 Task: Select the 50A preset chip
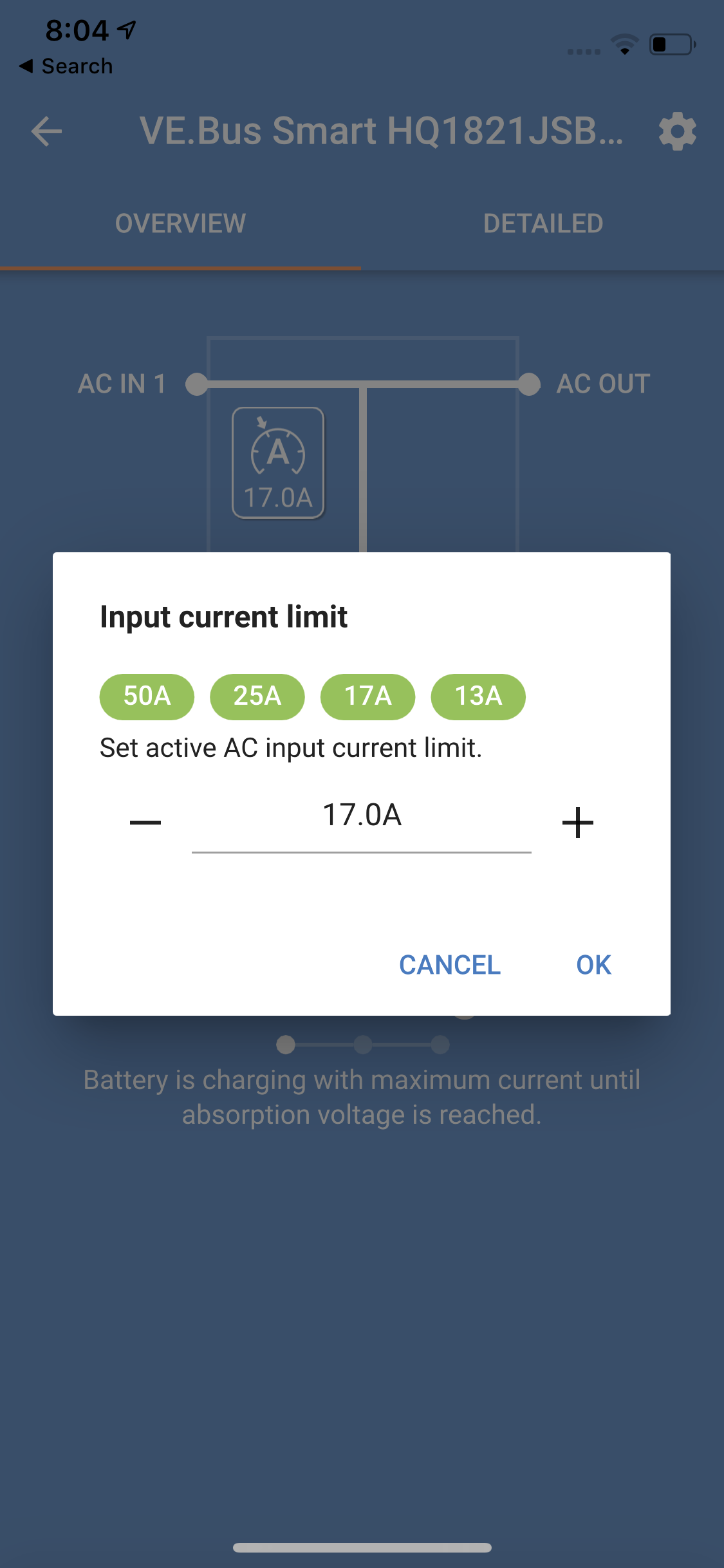click(x=147, y=696)
